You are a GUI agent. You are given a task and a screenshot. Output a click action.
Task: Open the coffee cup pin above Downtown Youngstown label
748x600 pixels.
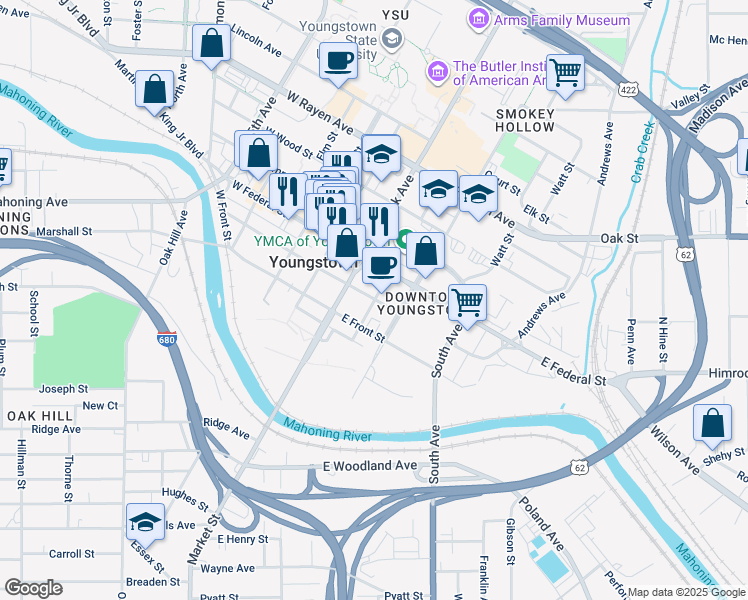pyautogui.click(x=381, y=266)
